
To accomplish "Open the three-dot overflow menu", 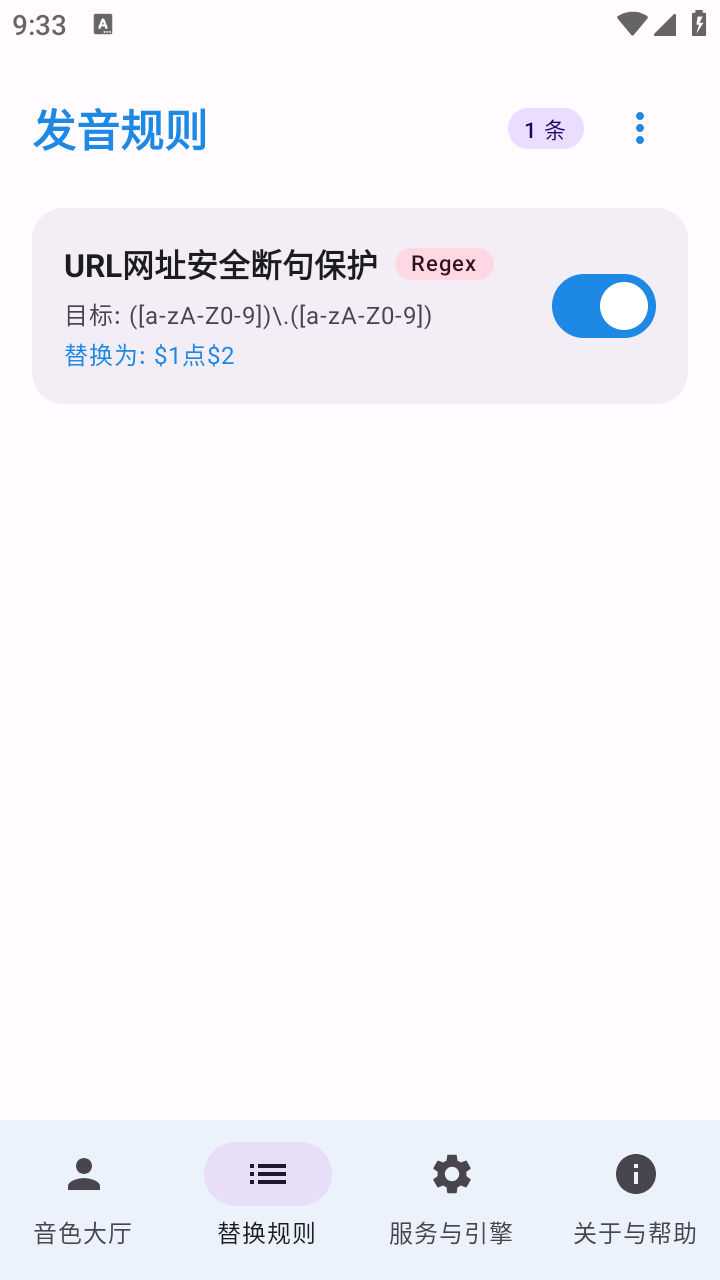I will 639,128.
